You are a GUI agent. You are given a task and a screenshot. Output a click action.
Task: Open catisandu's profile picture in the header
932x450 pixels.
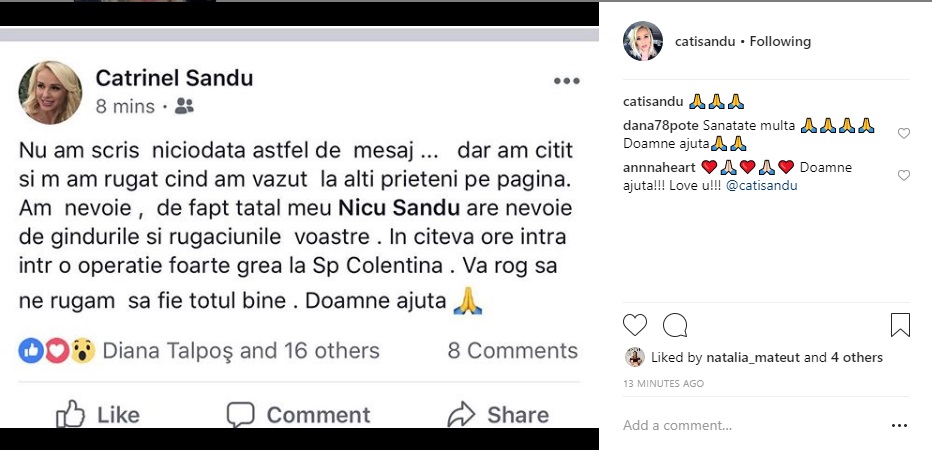pos(641,41)
